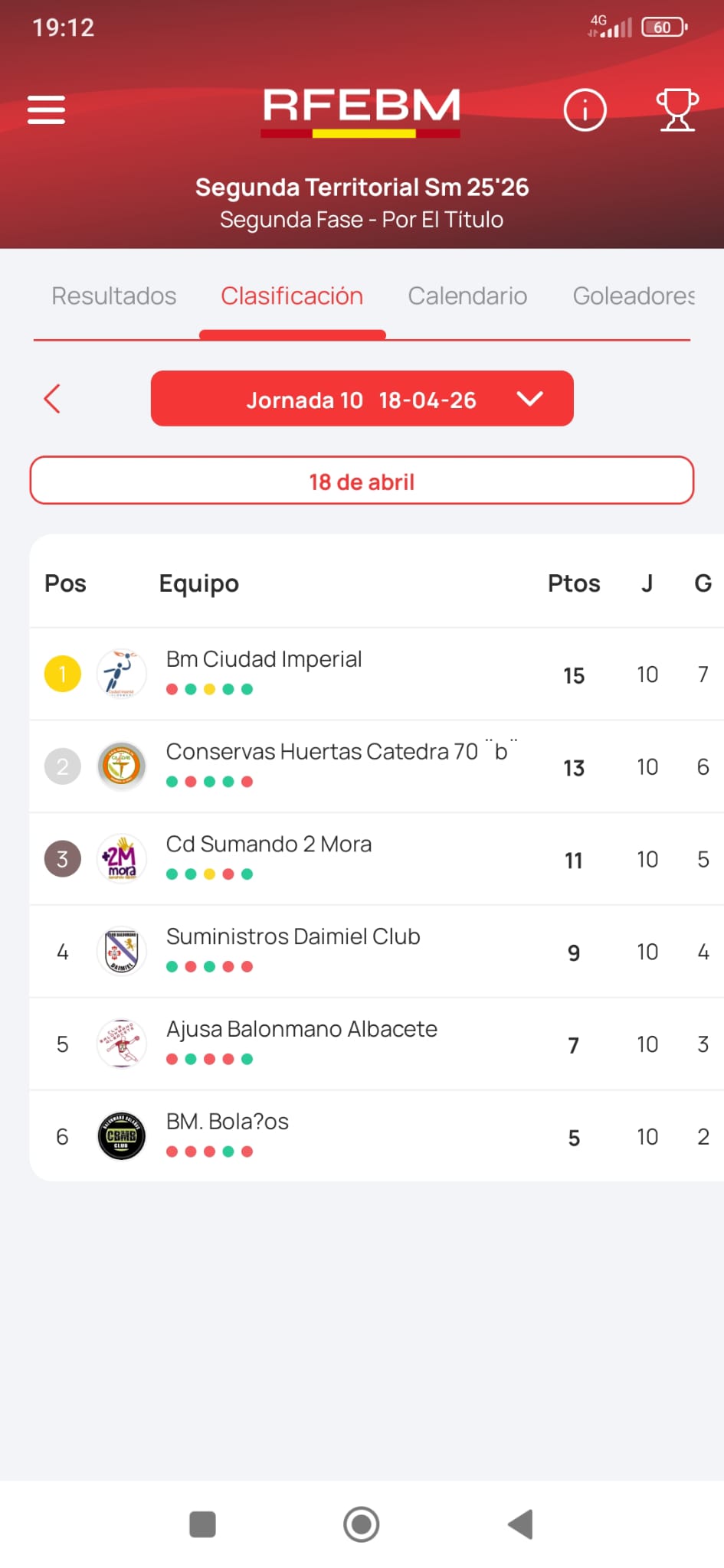
Task: Switch to the Calendario section
Action: (x=467, y=296)
